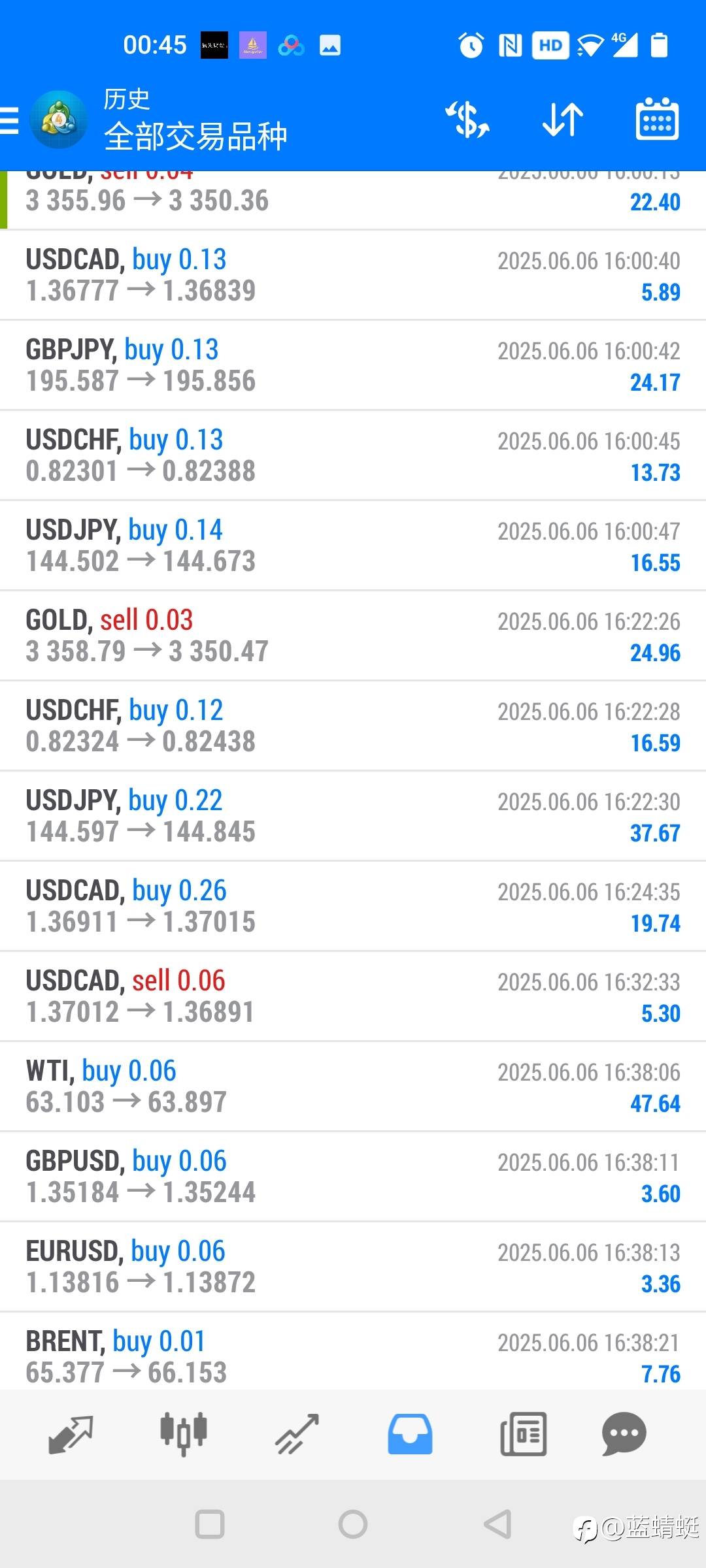Screen dimensions: 706x1568
Task: Expand the EURUSD buy 0.06 trade
Action: coord(353,1267)
